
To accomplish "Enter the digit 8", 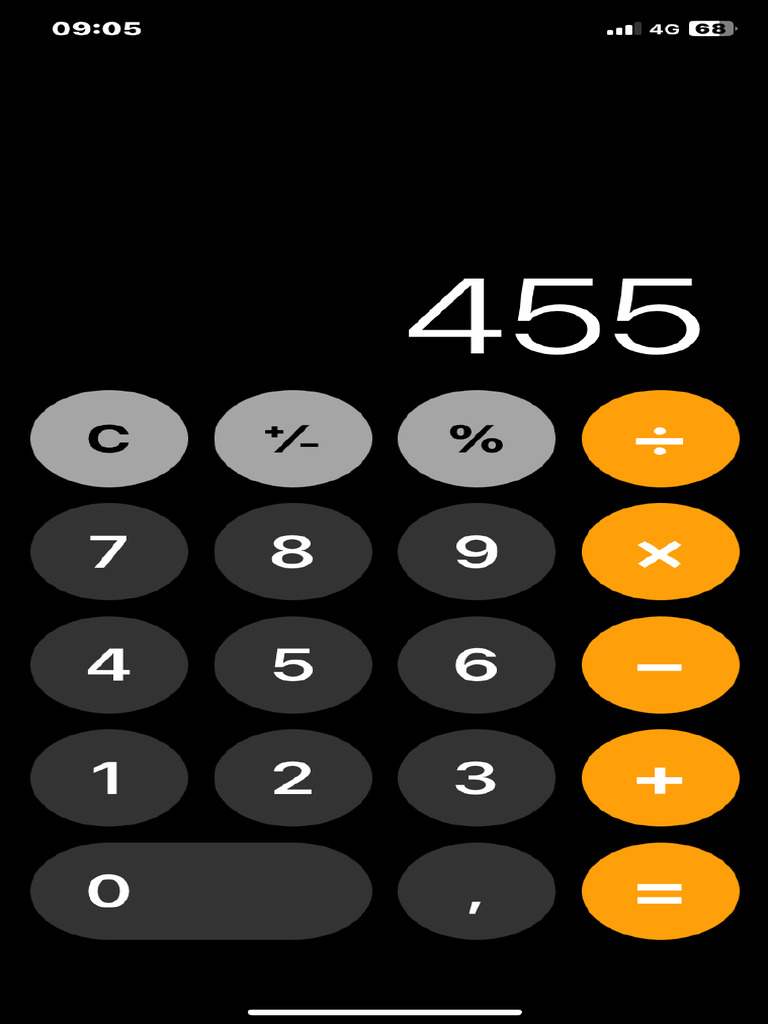I will 293,552.
